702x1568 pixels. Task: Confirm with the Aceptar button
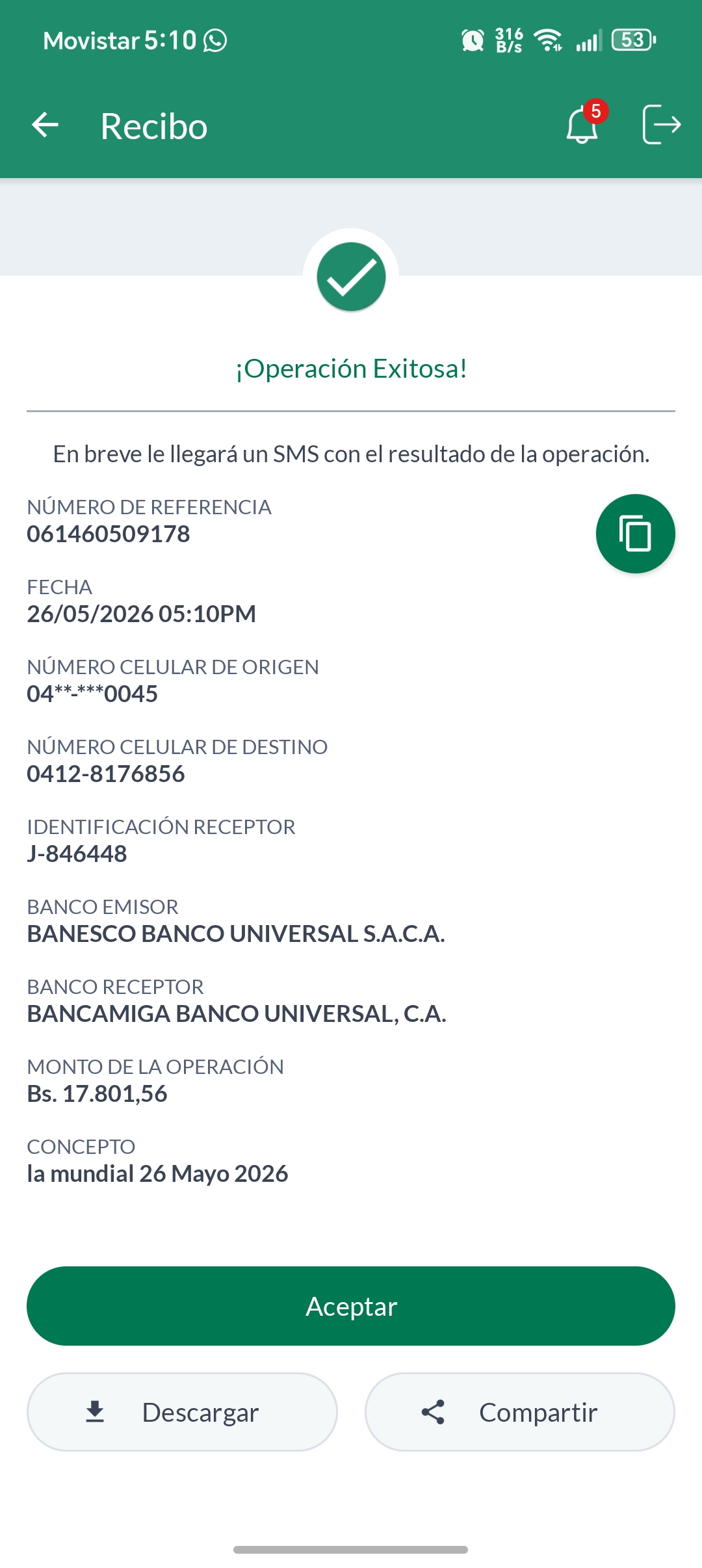tap(351, 1306)
